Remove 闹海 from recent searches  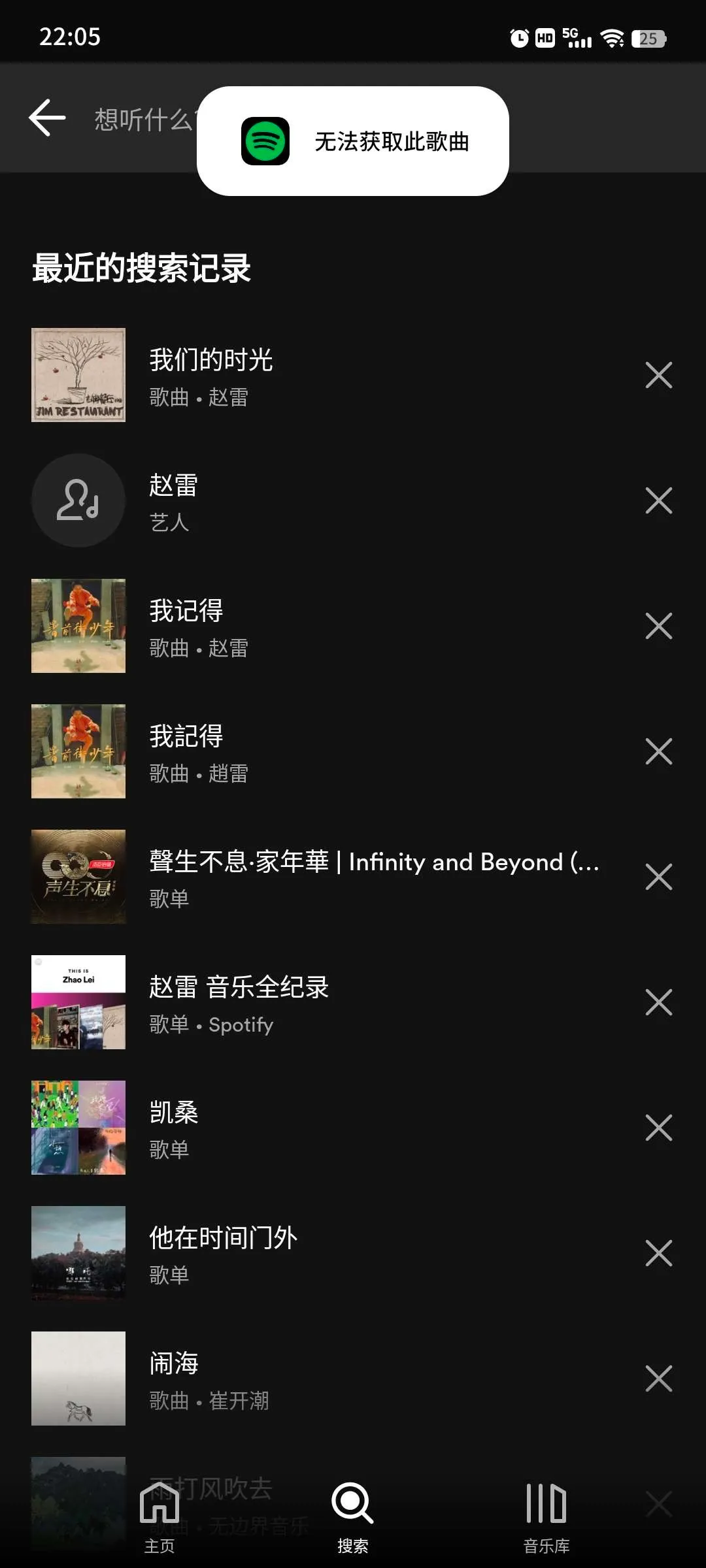[658, 1379]
